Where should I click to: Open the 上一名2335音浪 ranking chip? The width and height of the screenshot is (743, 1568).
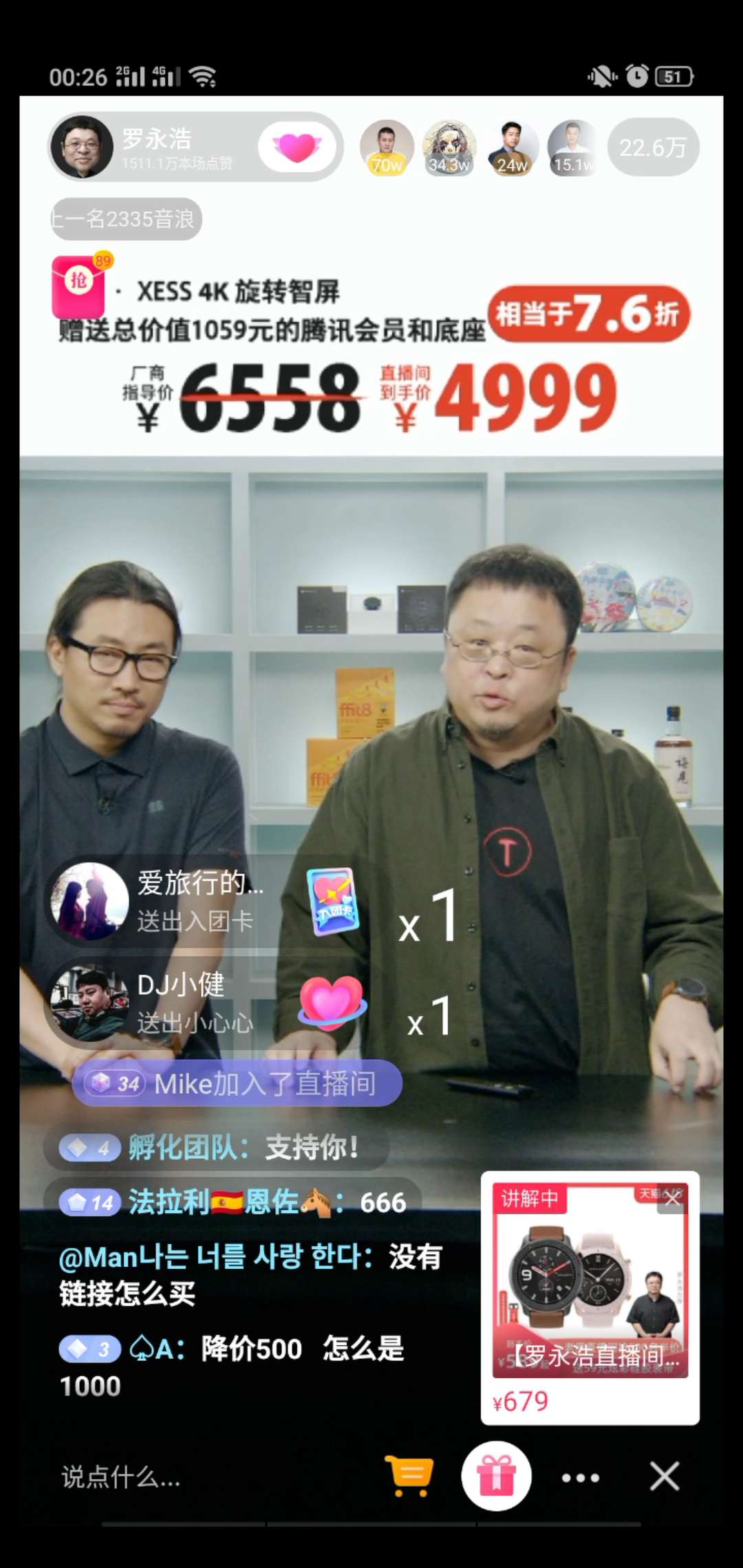click(x=125, y=219)
